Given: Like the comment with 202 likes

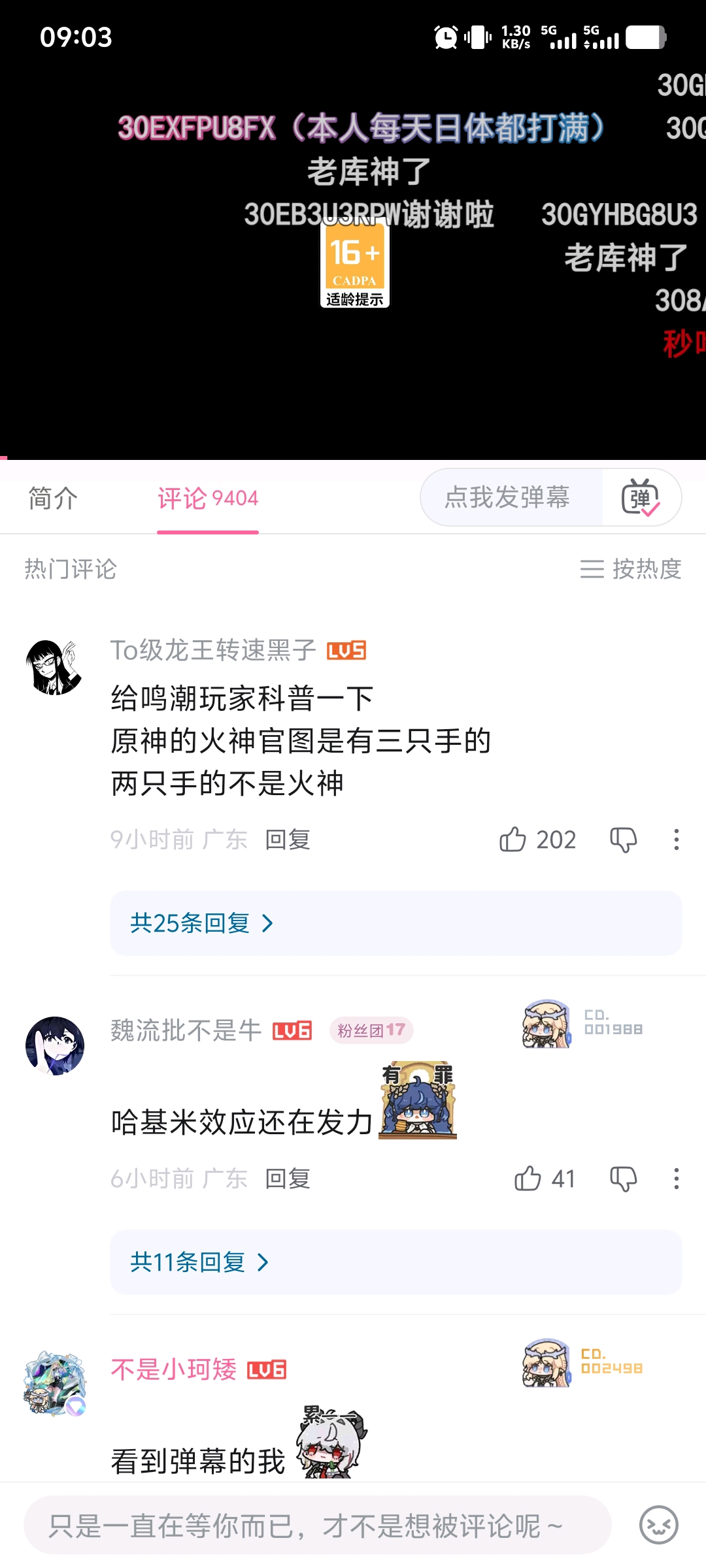Looking at the screenshot, I should click(514, 840).
